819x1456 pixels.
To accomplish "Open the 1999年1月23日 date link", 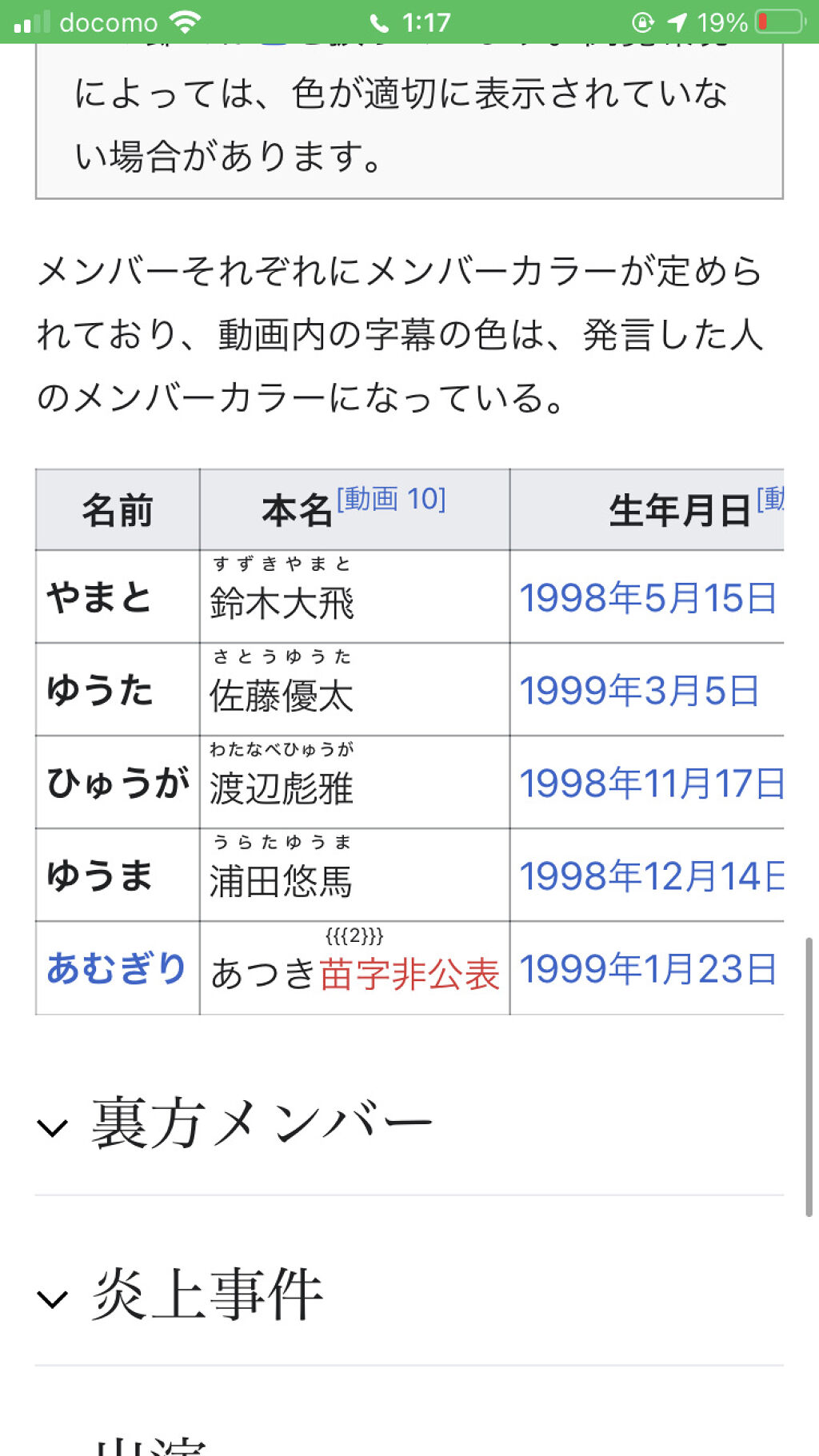I will (x=648, y=969).
